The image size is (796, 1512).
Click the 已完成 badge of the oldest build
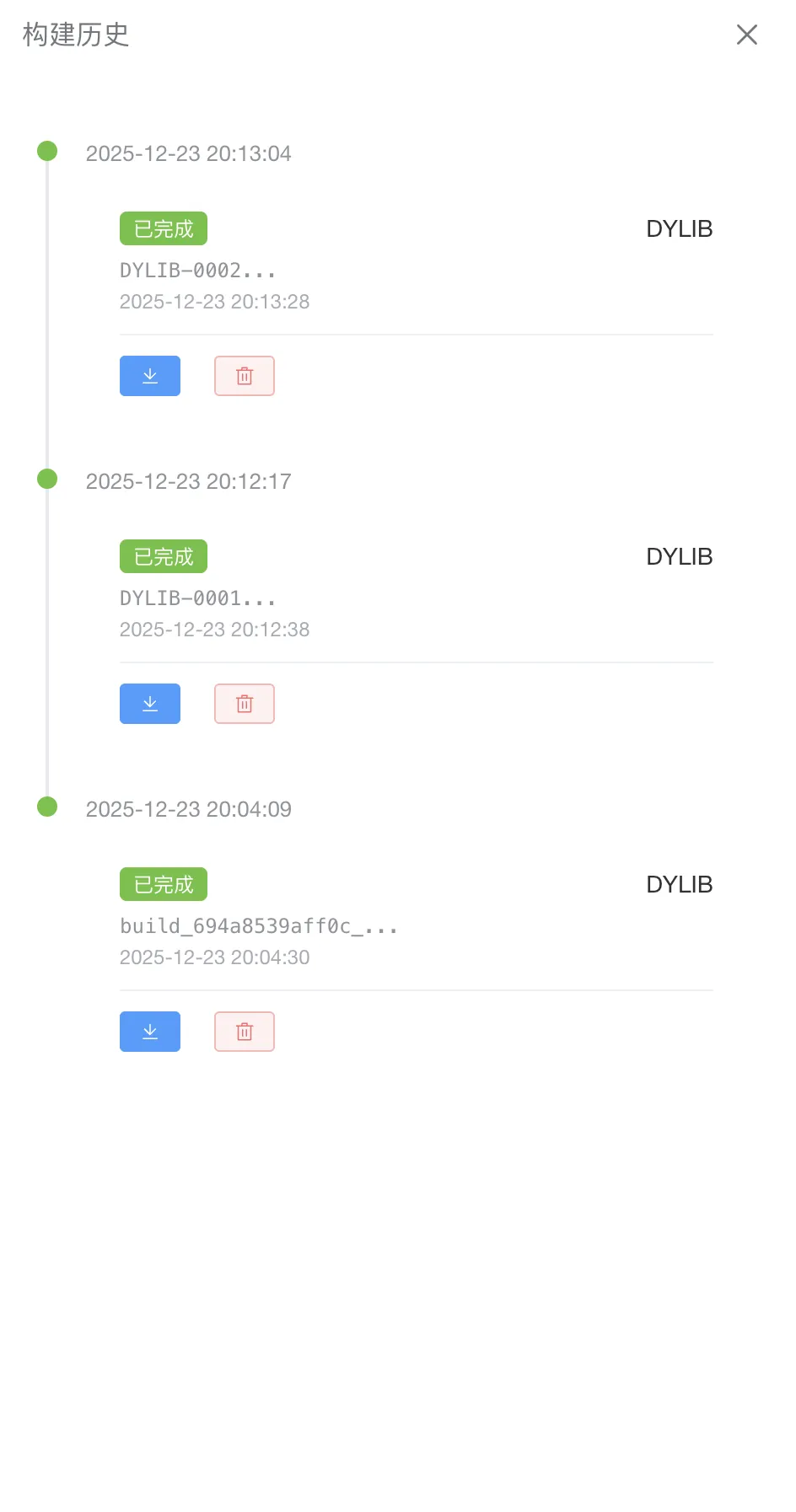click(163, 883)
